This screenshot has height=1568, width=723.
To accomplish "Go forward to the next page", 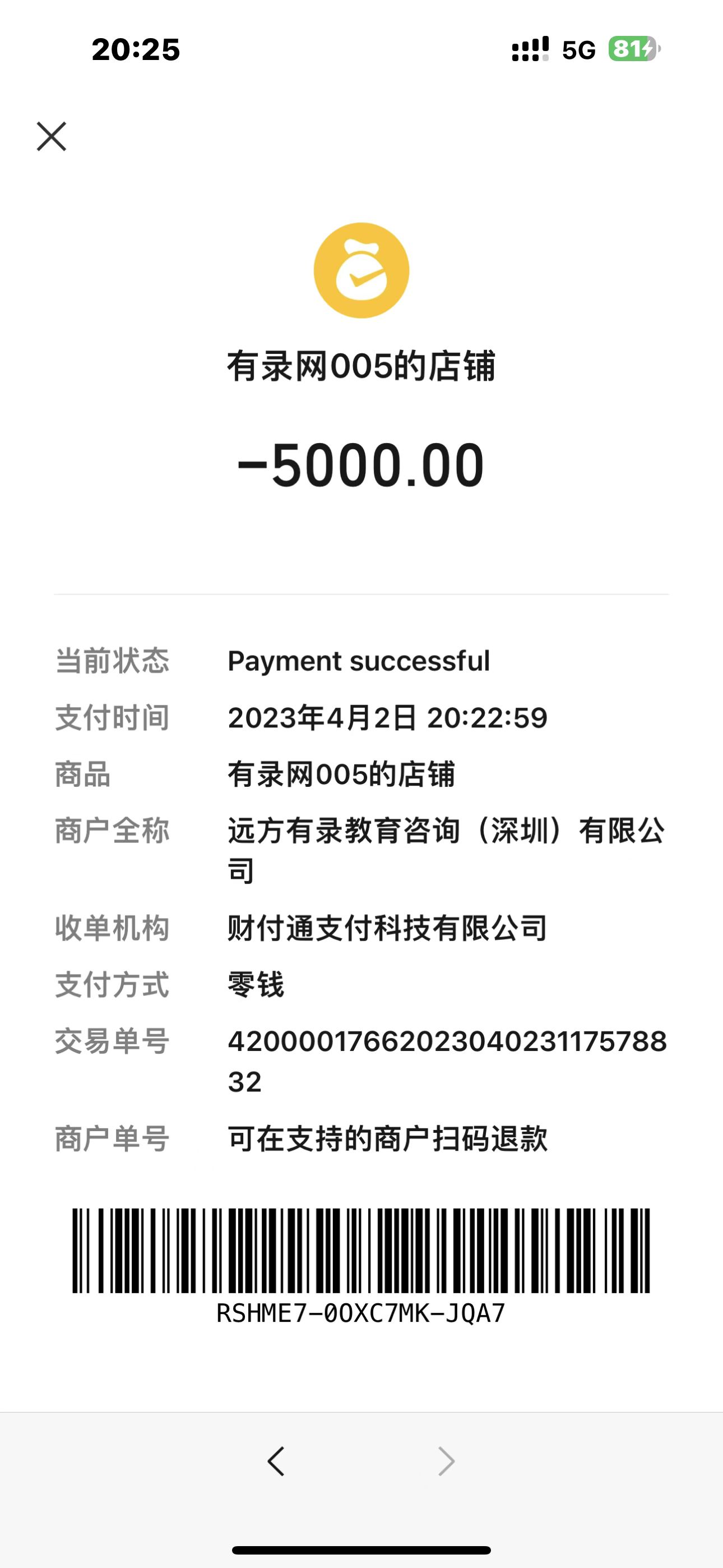I will (x=446, y=1461).
